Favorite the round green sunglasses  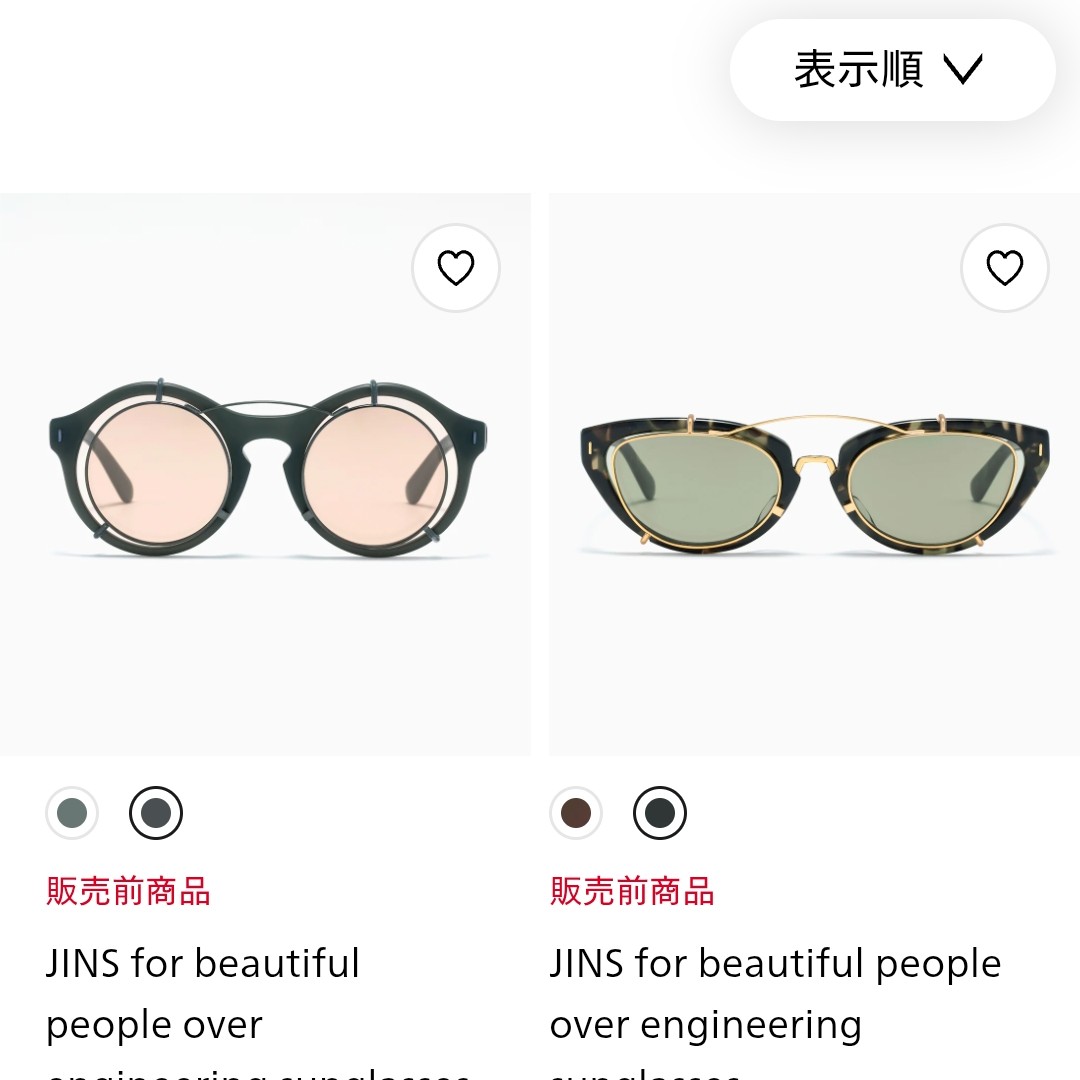456,268
